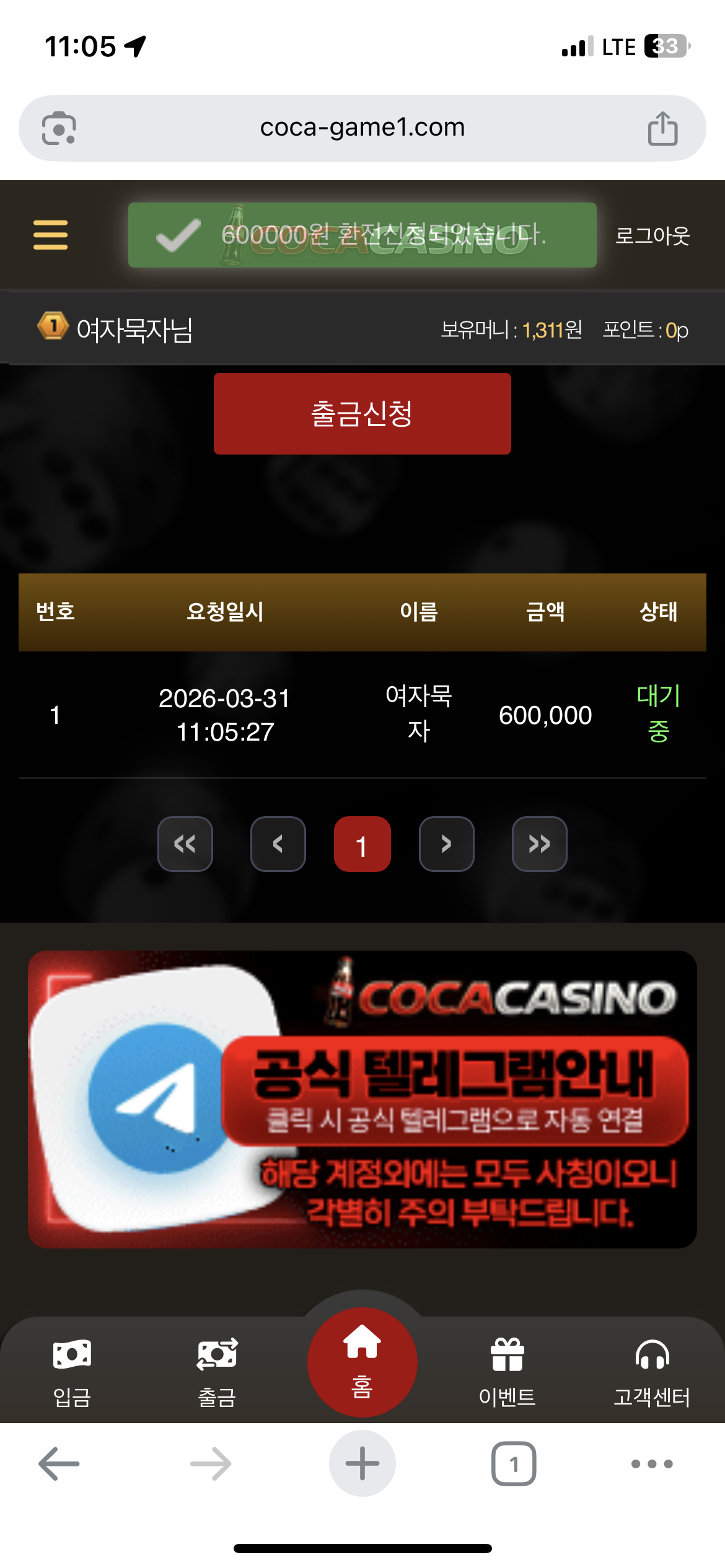Screen dimensions: 725x1568
Task: Select page 1 in pagination
Action: [x=362, y=845]
